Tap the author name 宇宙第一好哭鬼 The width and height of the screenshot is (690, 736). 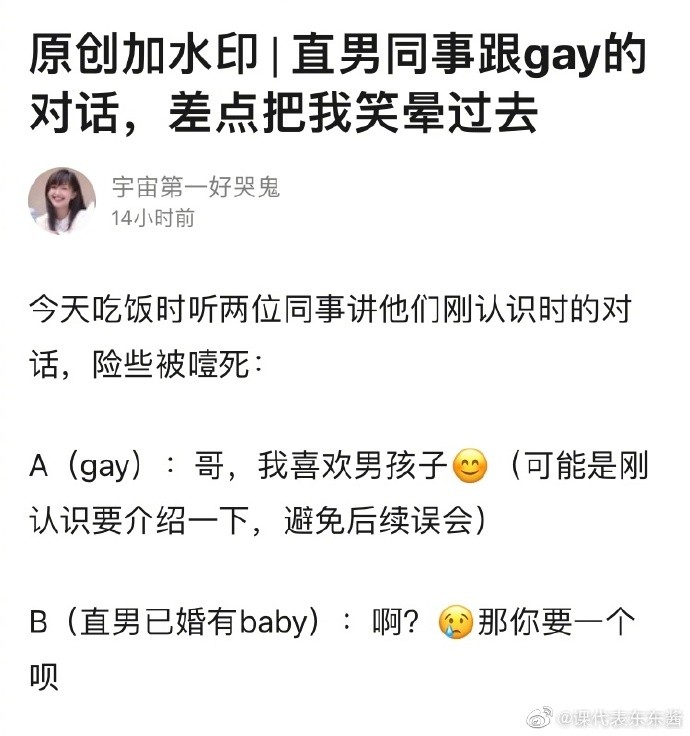point(195,186)
